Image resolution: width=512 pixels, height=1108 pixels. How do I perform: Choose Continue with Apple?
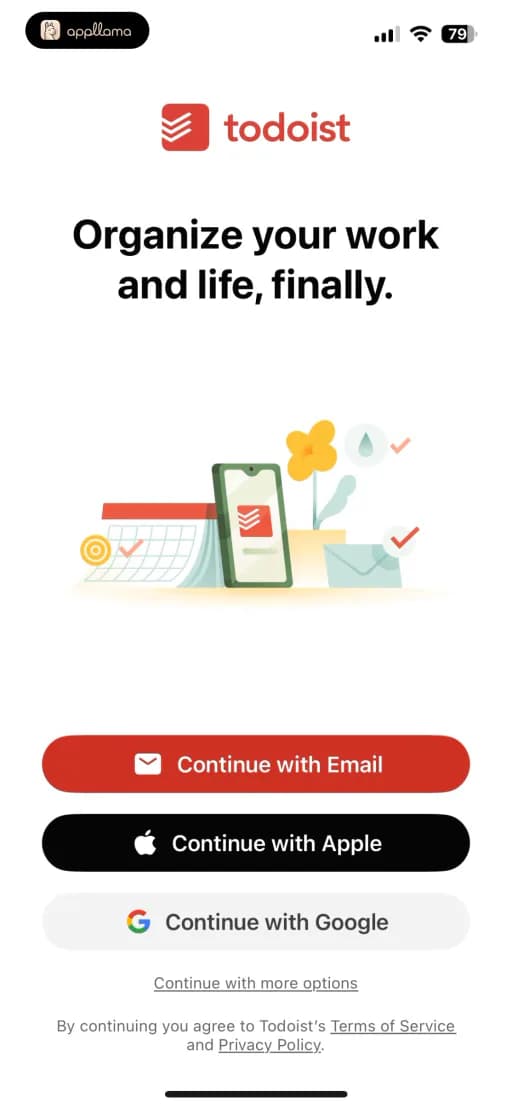point(256,843)
